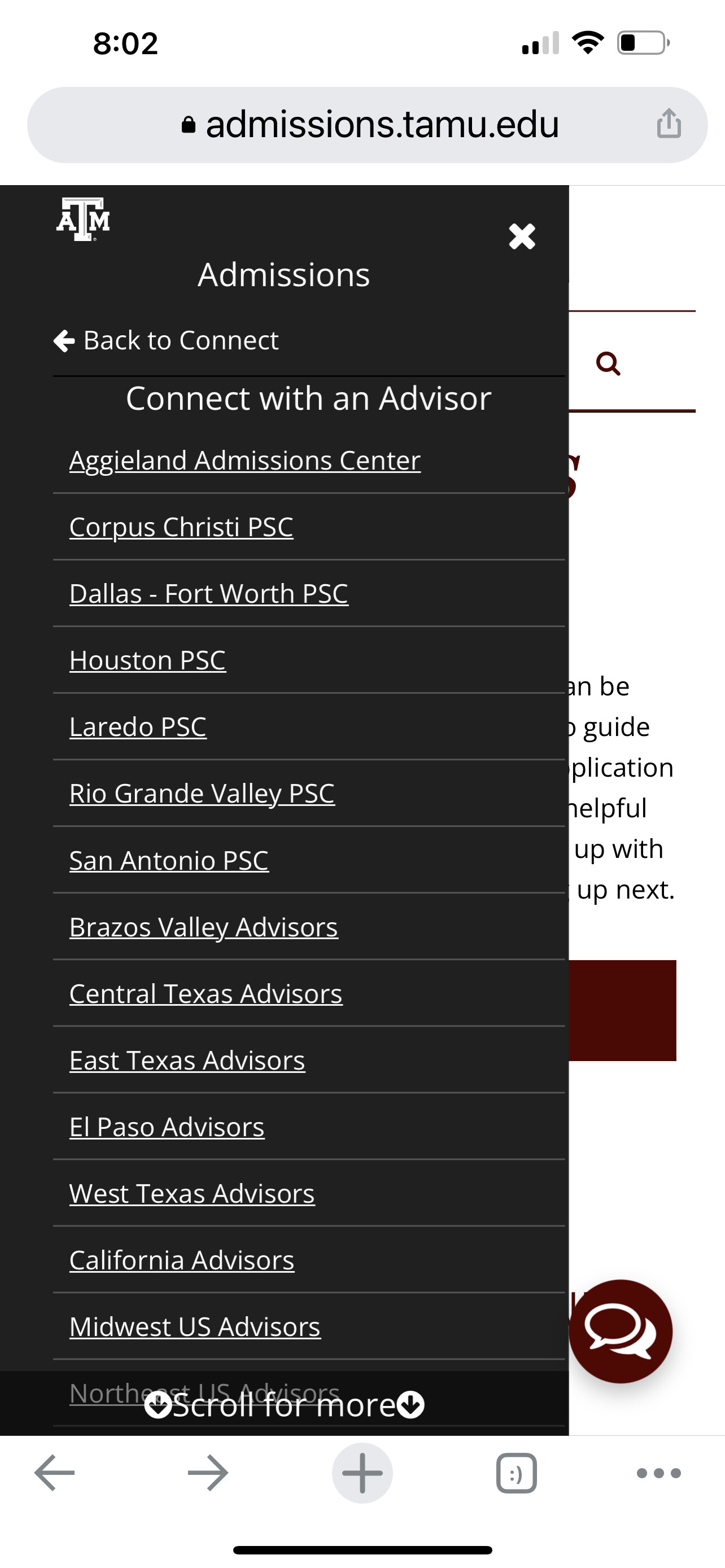Open East Texas Advisors

(187, 1061)
